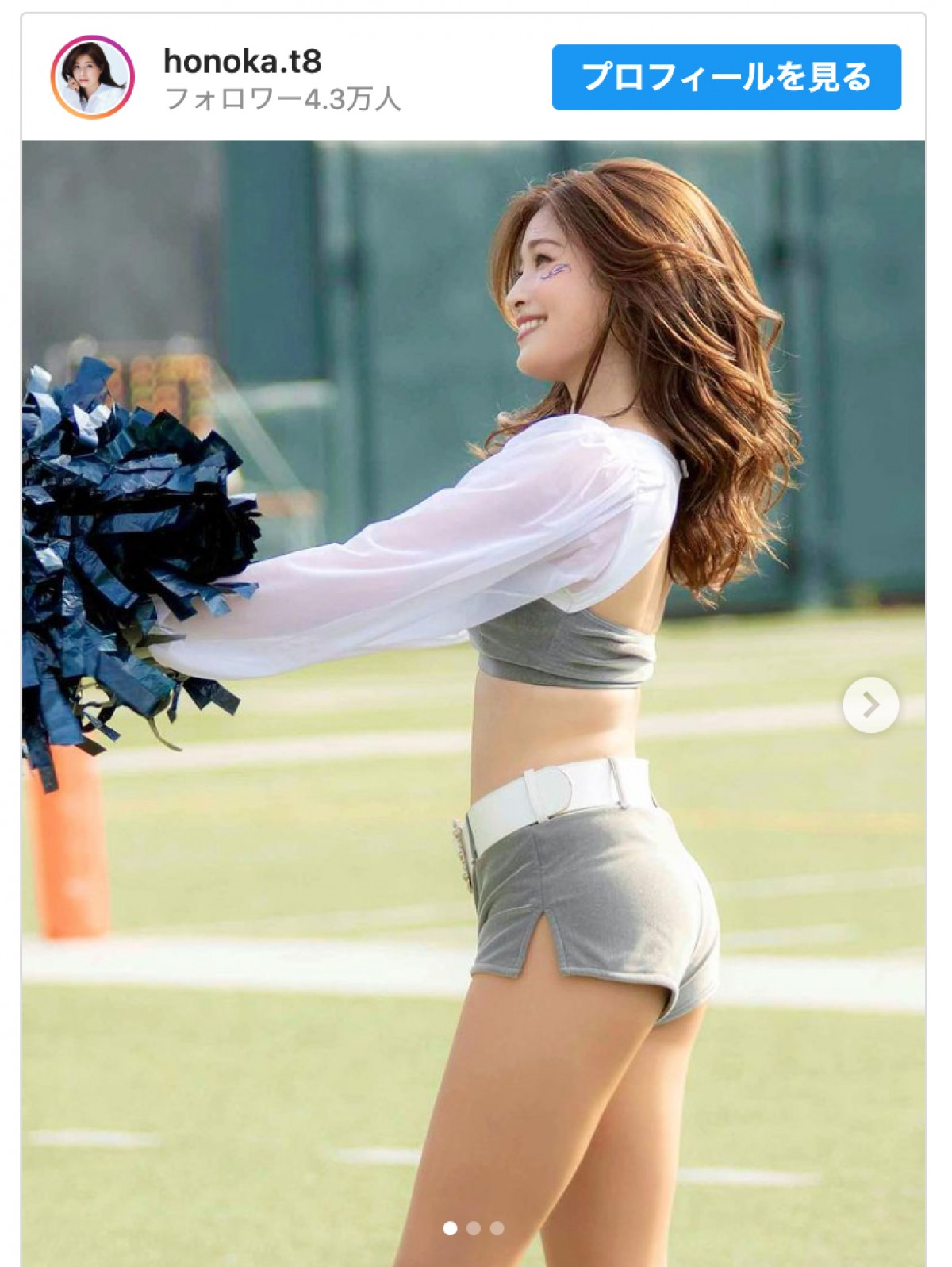Jump to second carousel page dot
The width and height of the screenshot is (952, 1267).
tap(474, 1228)
